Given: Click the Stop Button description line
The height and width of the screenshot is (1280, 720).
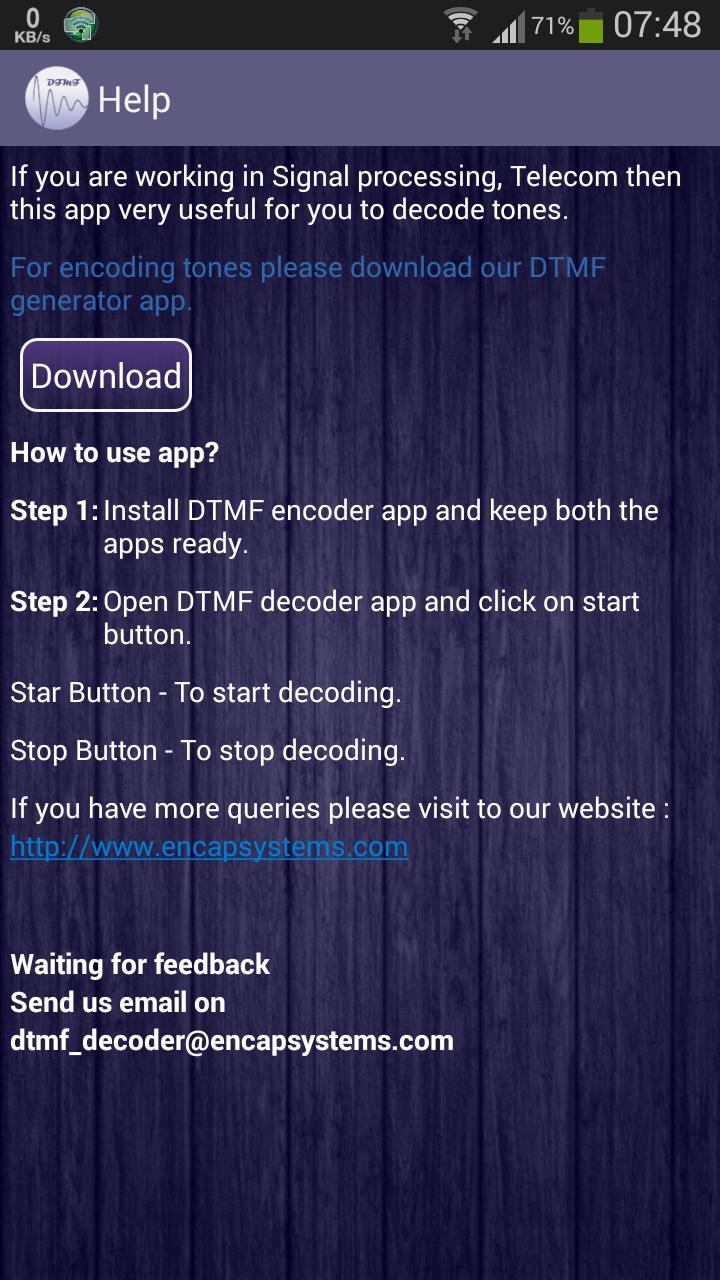Looking at the screenshot, I should [206, 750].
